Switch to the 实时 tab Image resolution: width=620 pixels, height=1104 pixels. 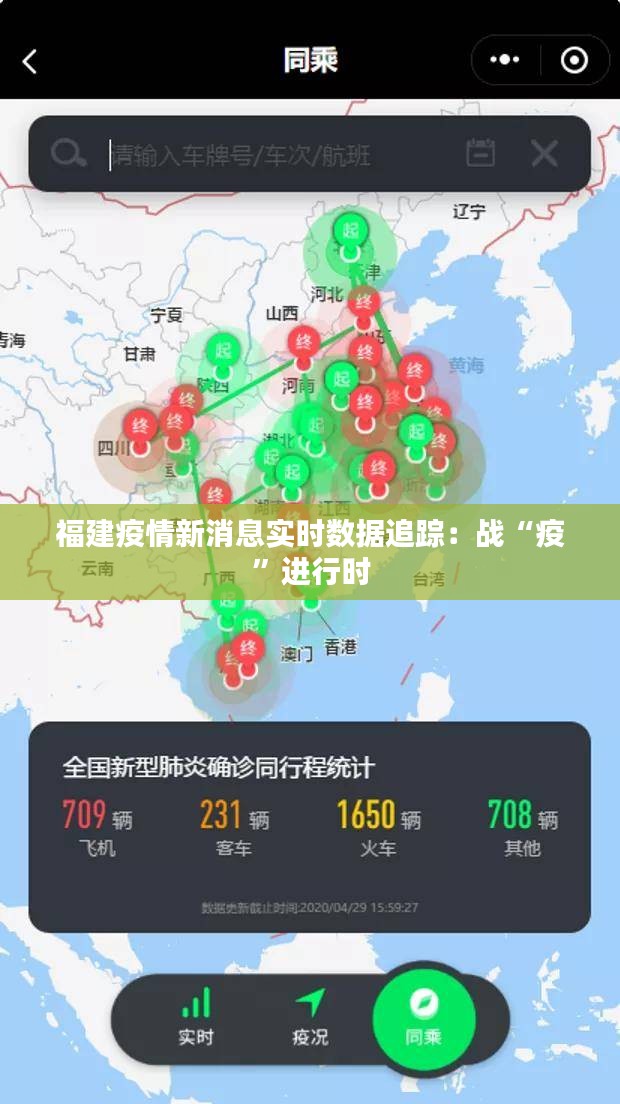(x=196, y=1018)
